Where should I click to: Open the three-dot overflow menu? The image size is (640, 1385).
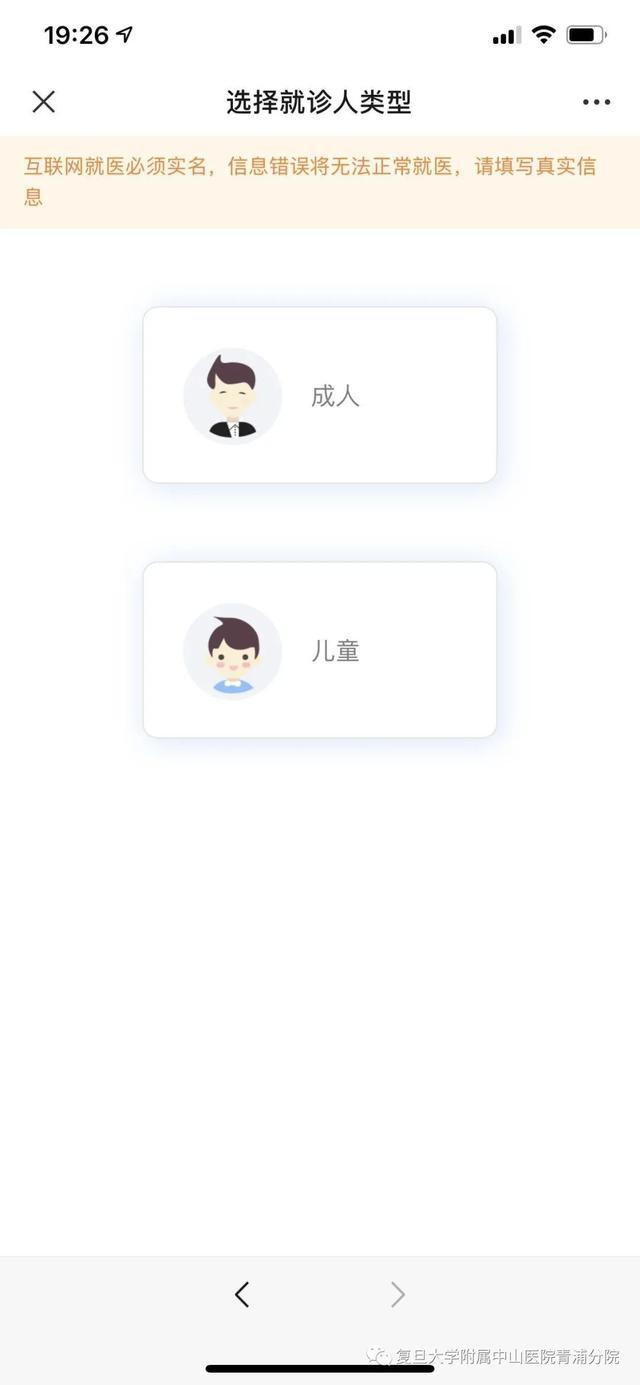[596, 102]
